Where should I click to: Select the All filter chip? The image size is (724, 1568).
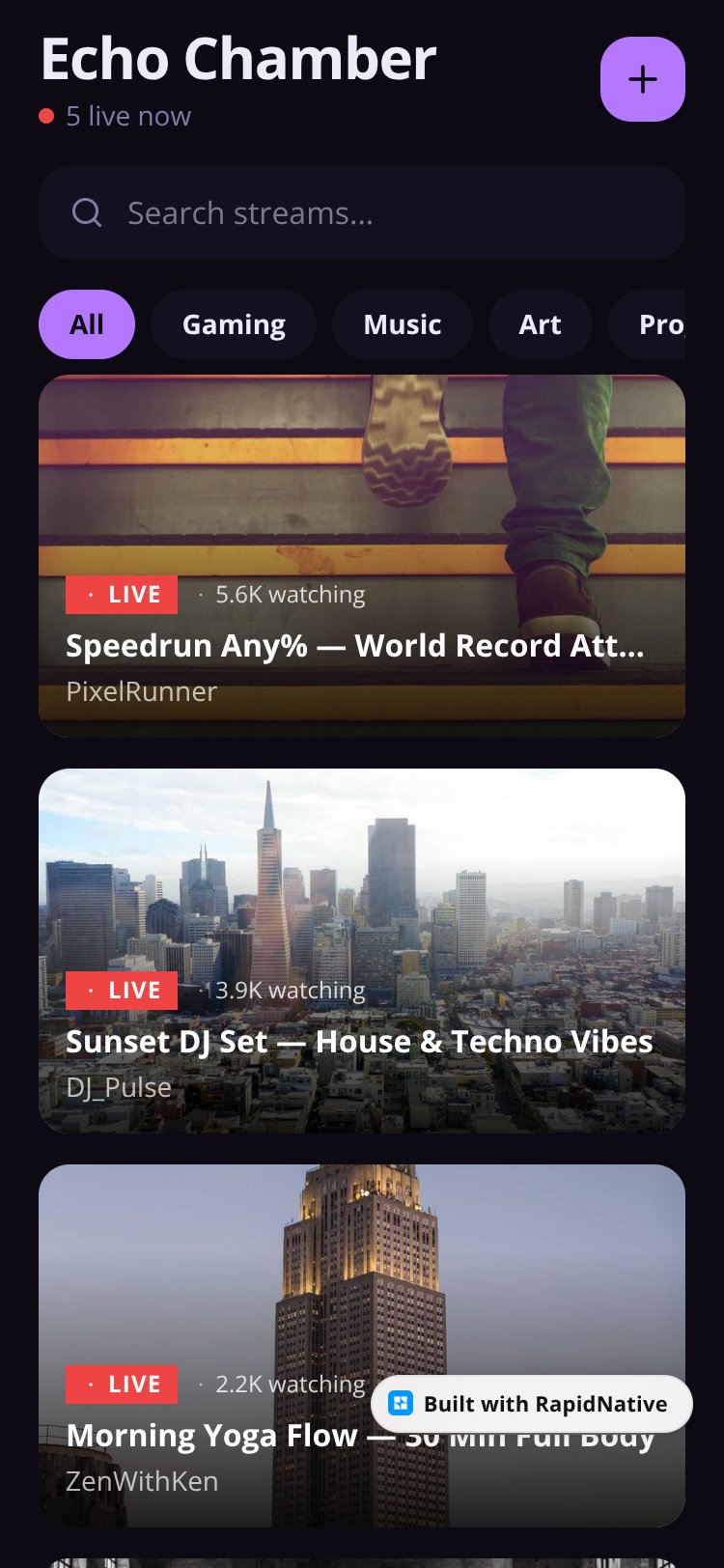coord(87,324)
